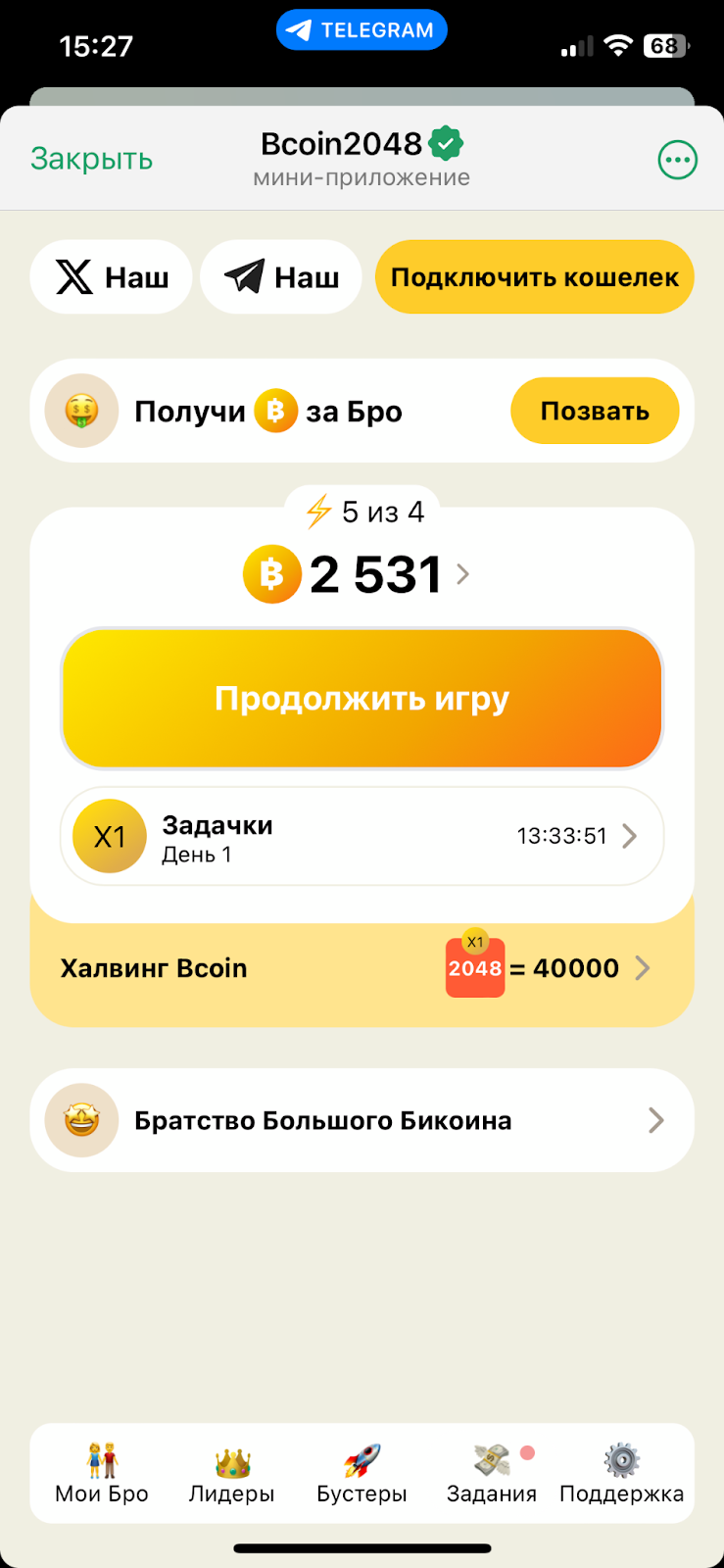The width and height of the screenshot is (724, 1568).
Task: Tap Продолжить игру button
Action: 362,699
